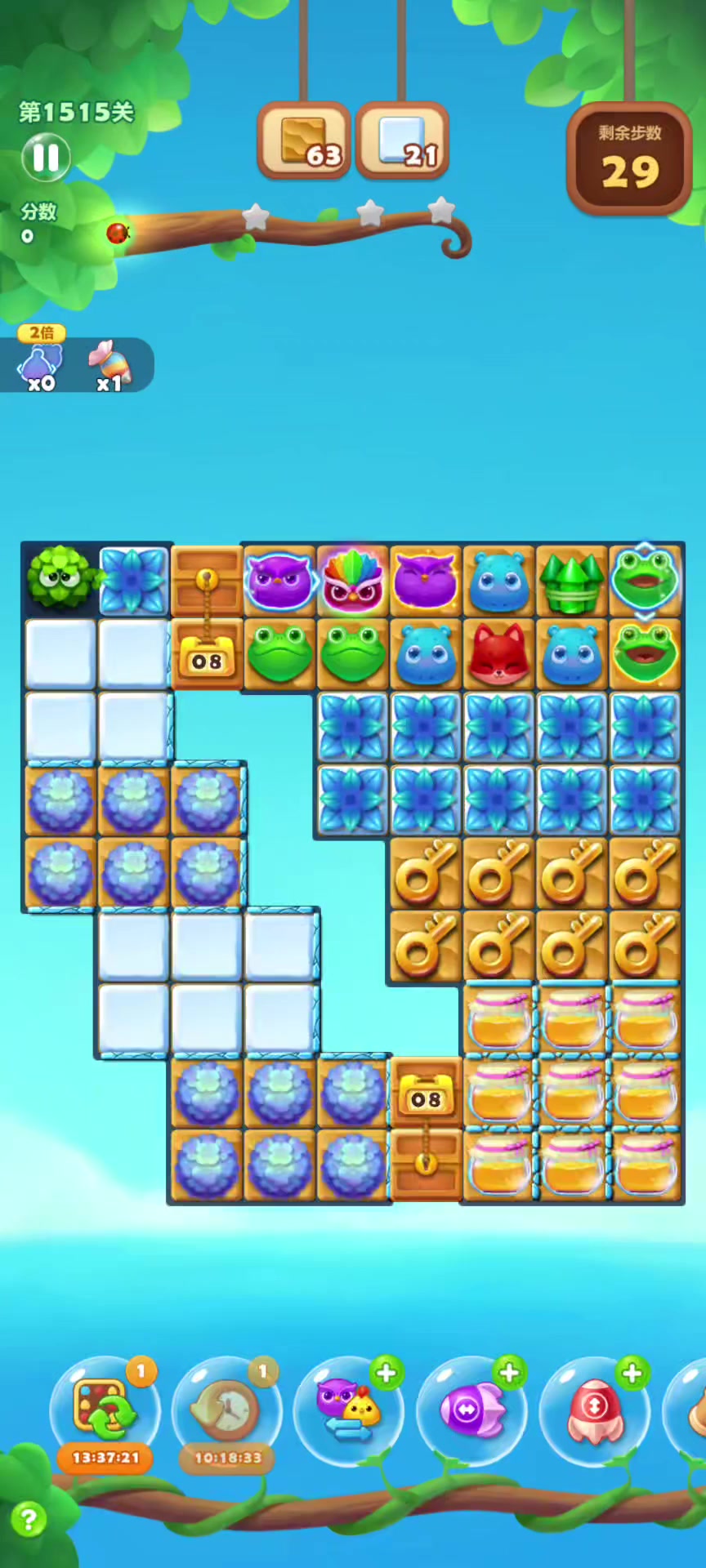Activate the clock time booster
The height and width of the screenshot is (1568, 706).
pyautogui.click(x=227, y=1410)
